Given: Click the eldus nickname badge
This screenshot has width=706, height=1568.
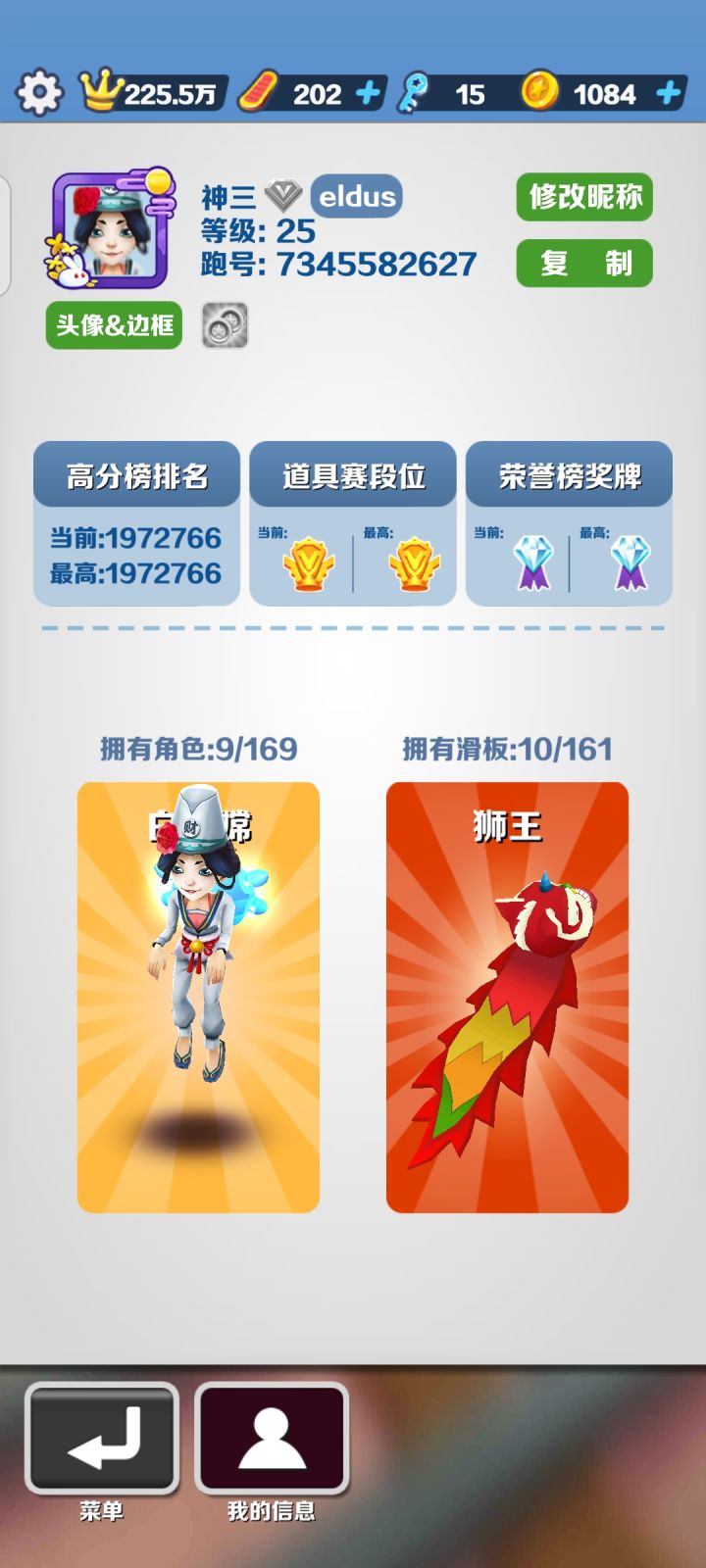Looking at the screenshot, I should coord(356,196).
